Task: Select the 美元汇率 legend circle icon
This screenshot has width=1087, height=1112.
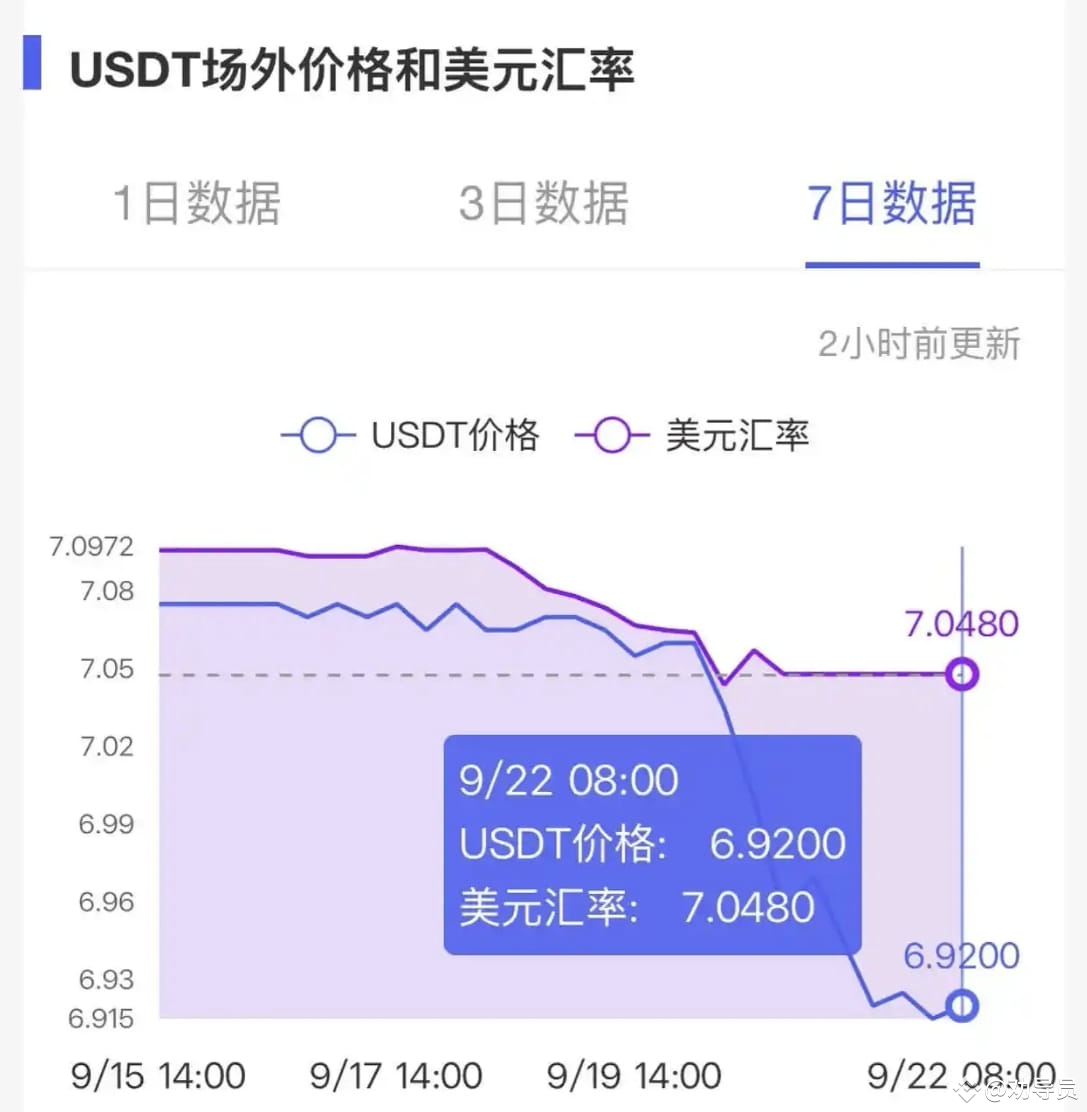Action: click(611, 436)
